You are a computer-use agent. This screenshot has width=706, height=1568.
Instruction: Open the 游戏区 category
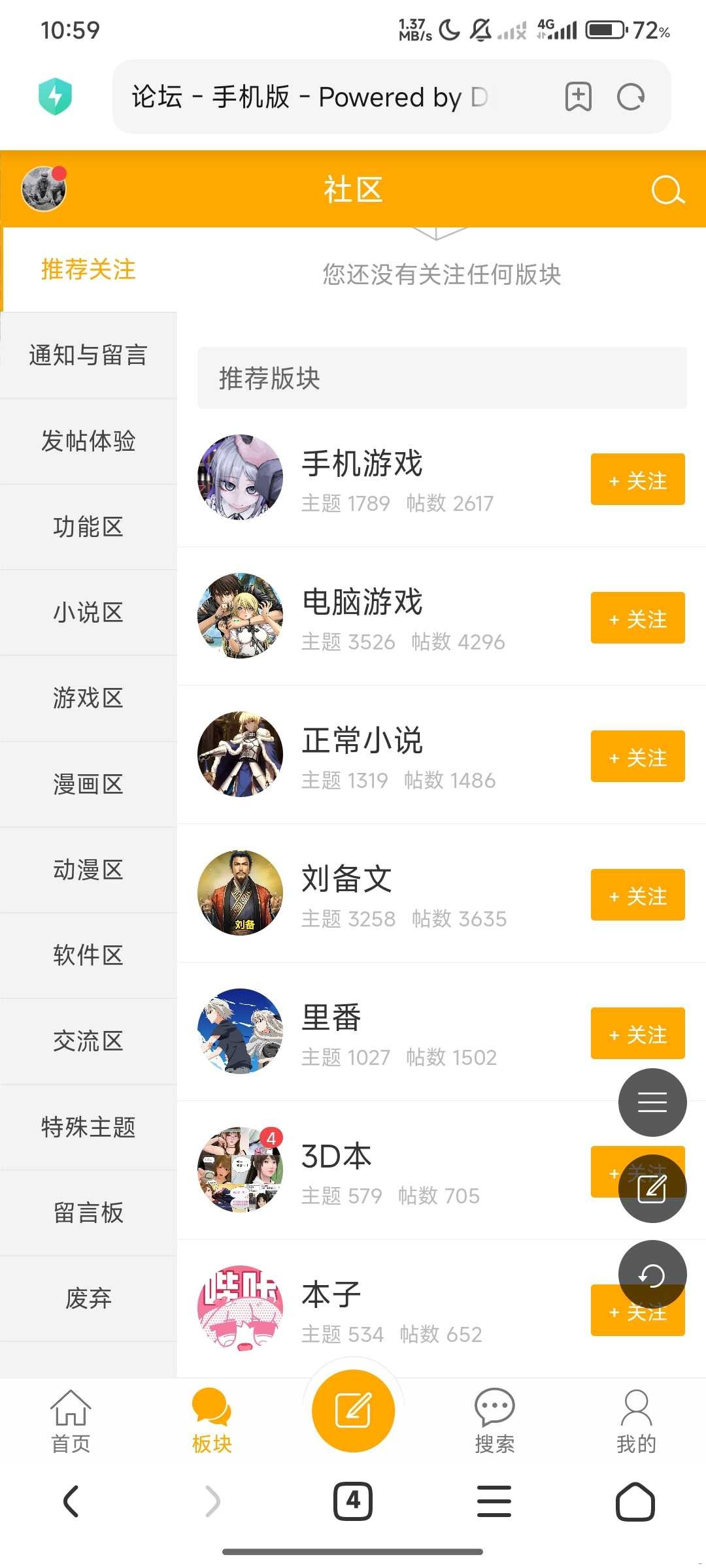pyautogui.click(x=88, y=698)
